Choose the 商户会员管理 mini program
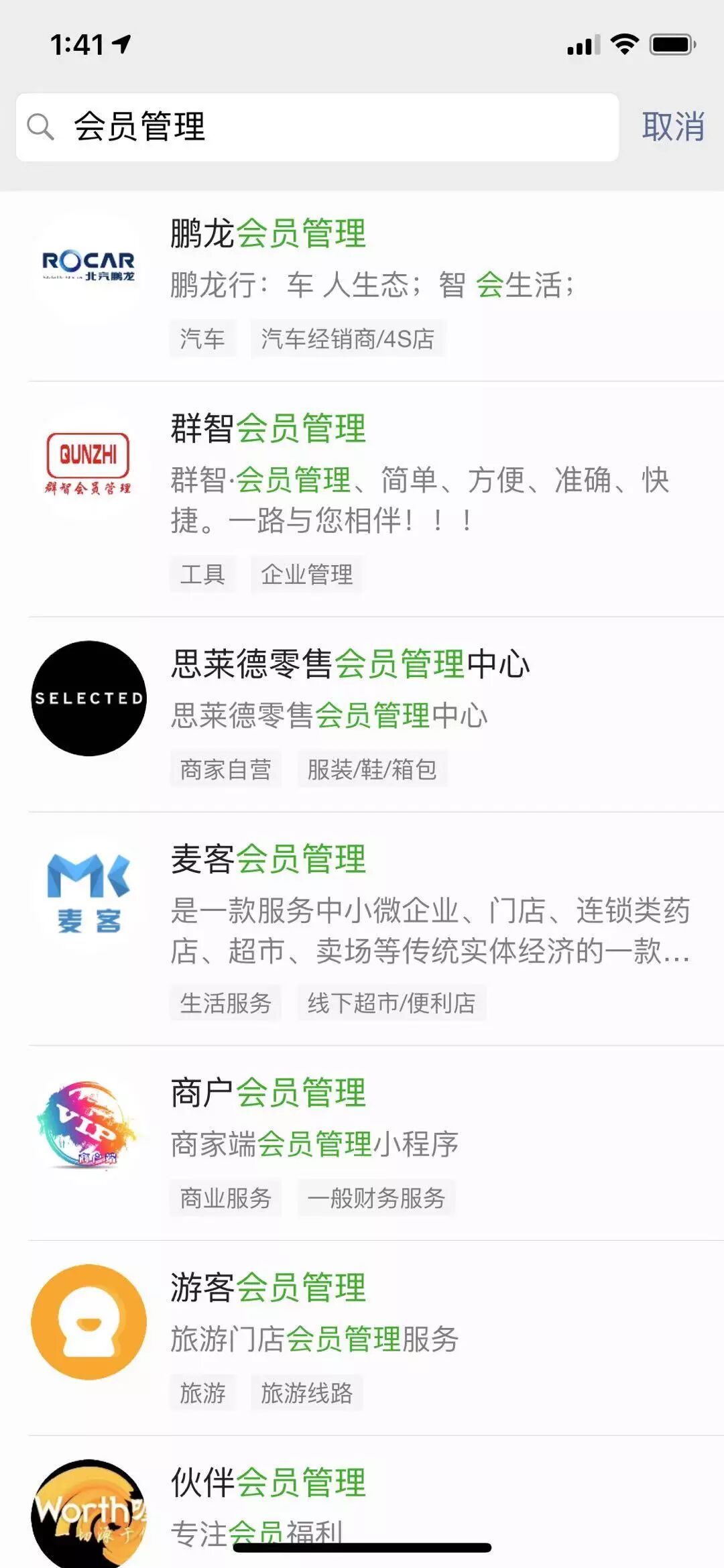The height and width of the screenshot is (1568, 724). (x=268, y=1093)
